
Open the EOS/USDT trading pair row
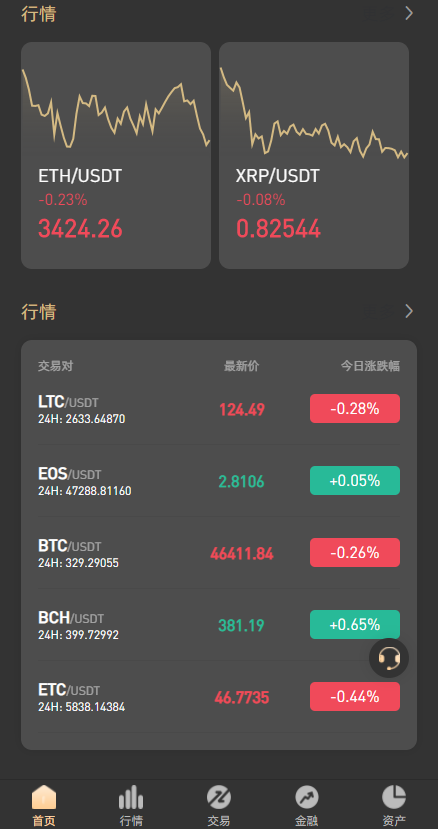(219, 481)
